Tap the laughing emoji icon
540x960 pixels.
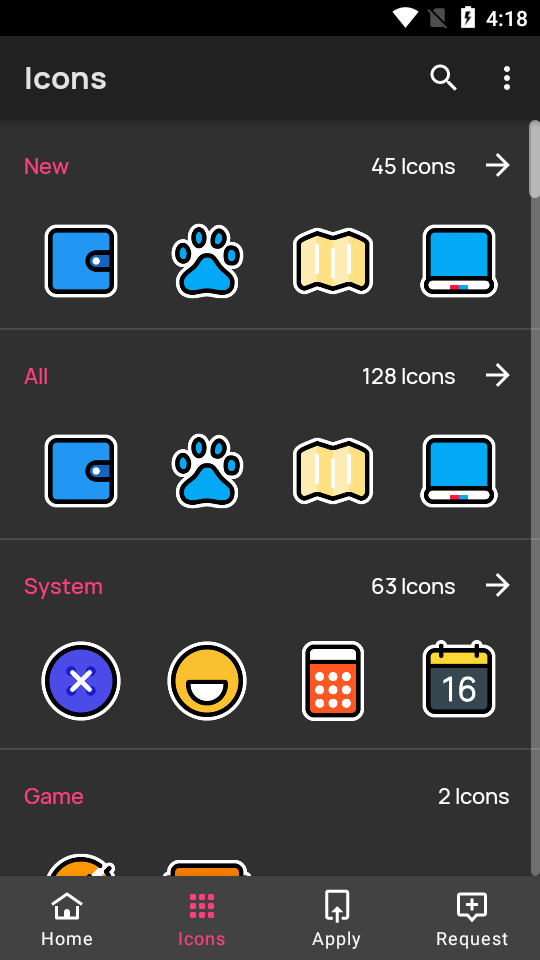tap(207, 681)
